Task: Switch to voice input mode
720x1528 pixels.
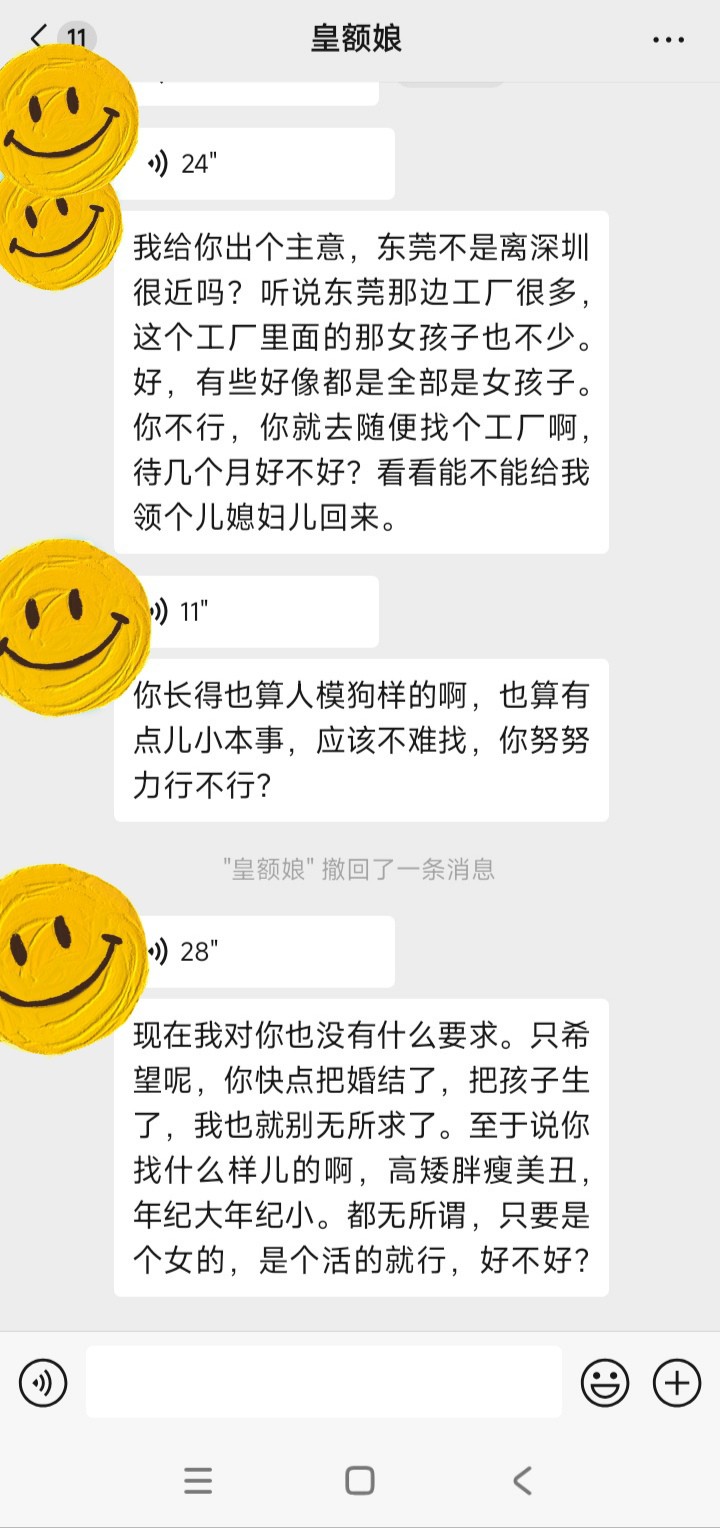Action: click(x=43, y=1383)
